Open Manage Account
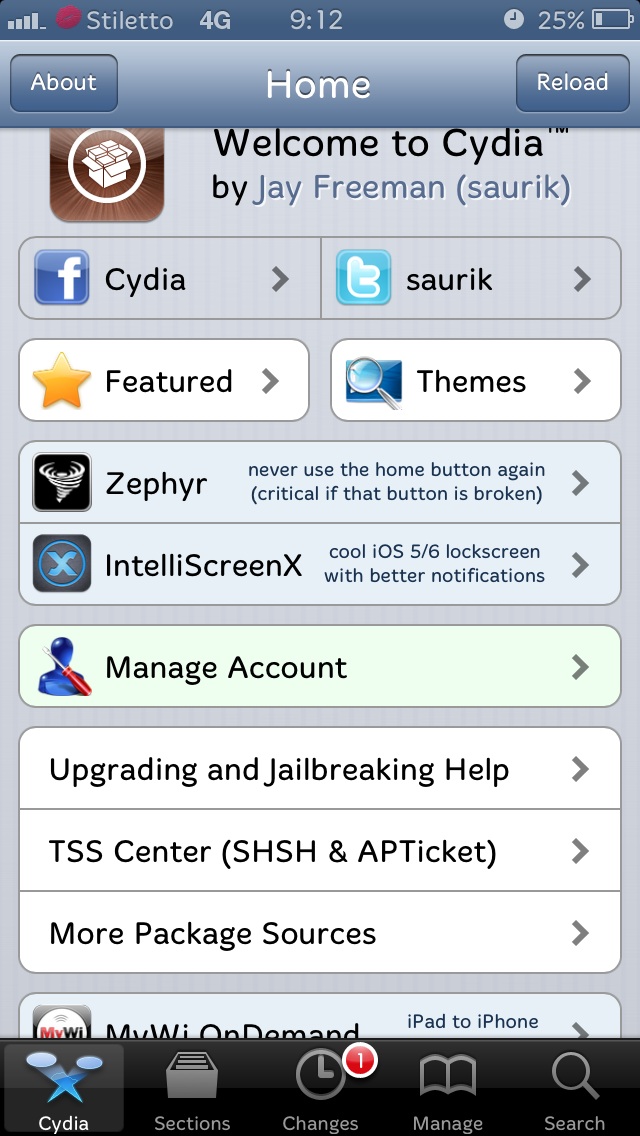 320,667
